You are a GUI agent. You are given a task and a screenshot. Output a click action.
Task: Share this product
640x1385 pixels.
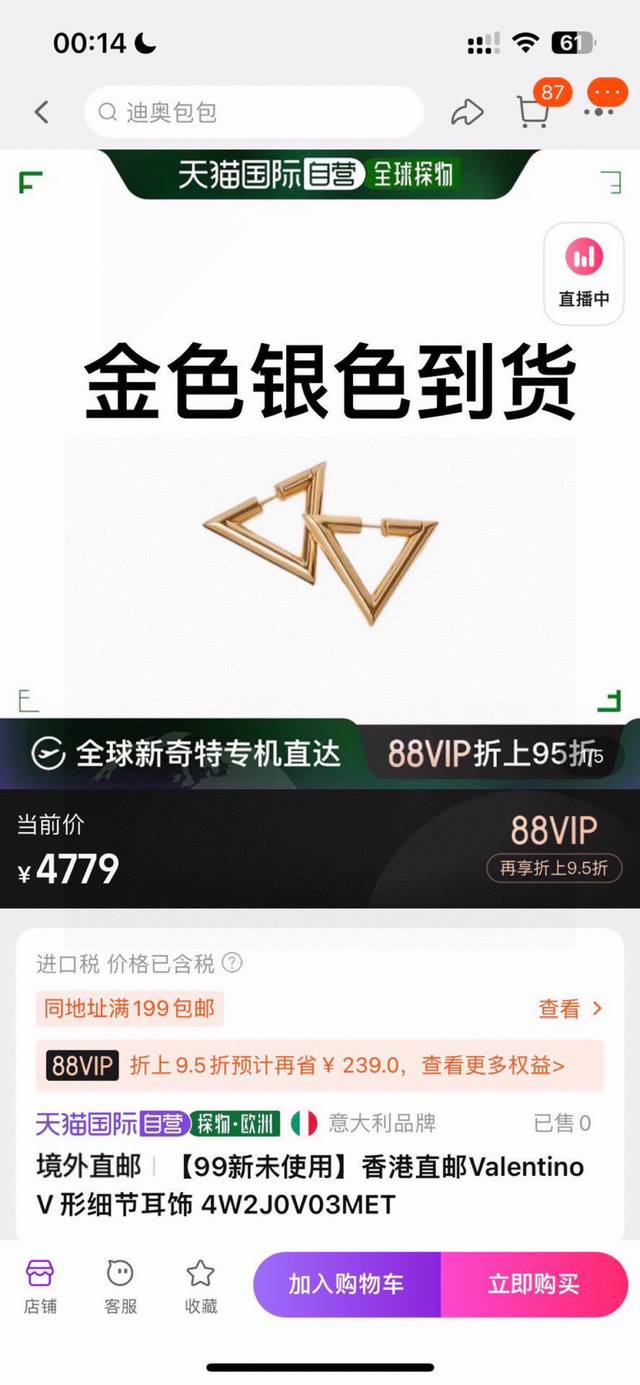[466, 112]
